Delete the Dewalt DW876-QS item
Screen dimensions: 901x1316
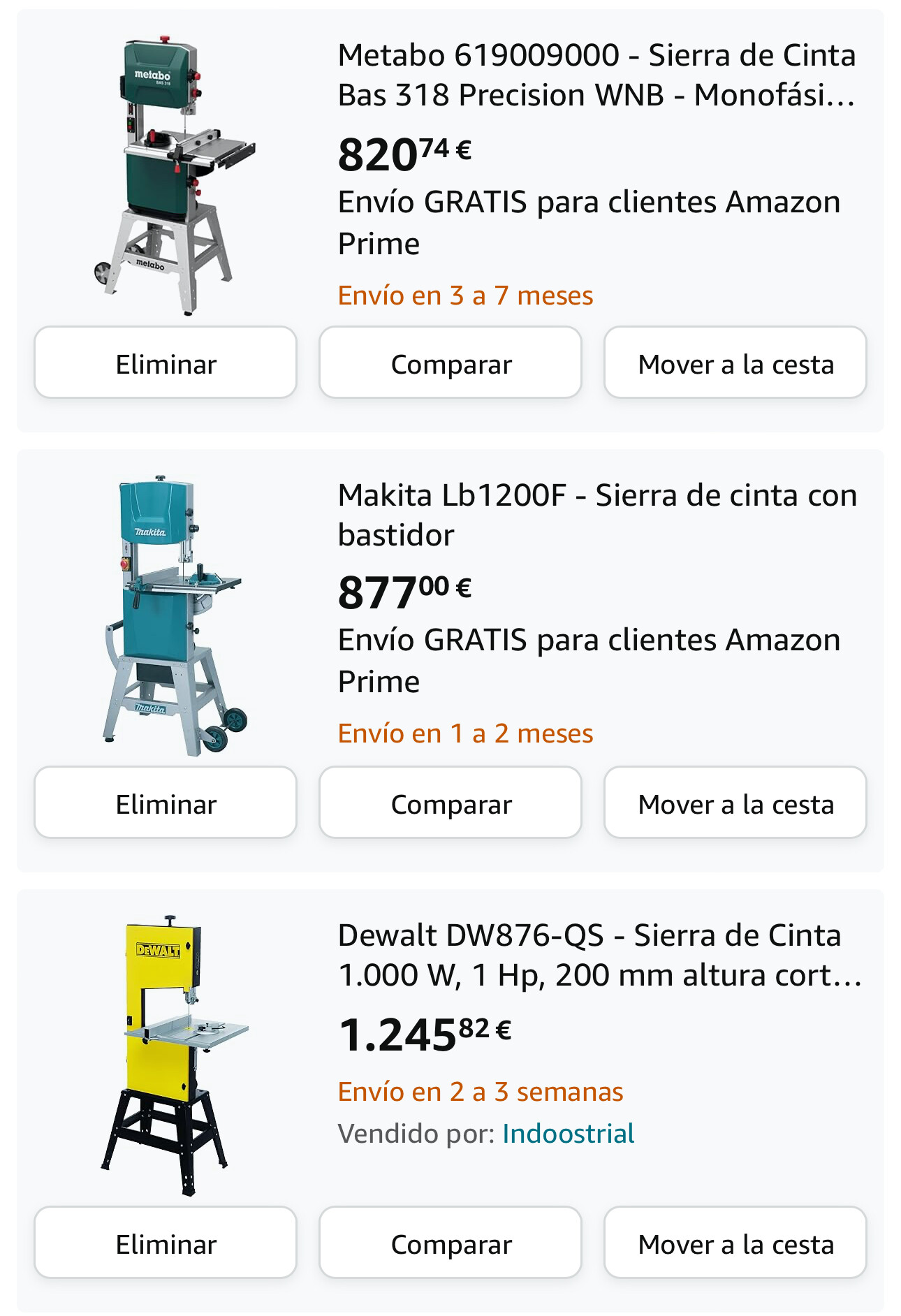click(x=166, y=1243)
